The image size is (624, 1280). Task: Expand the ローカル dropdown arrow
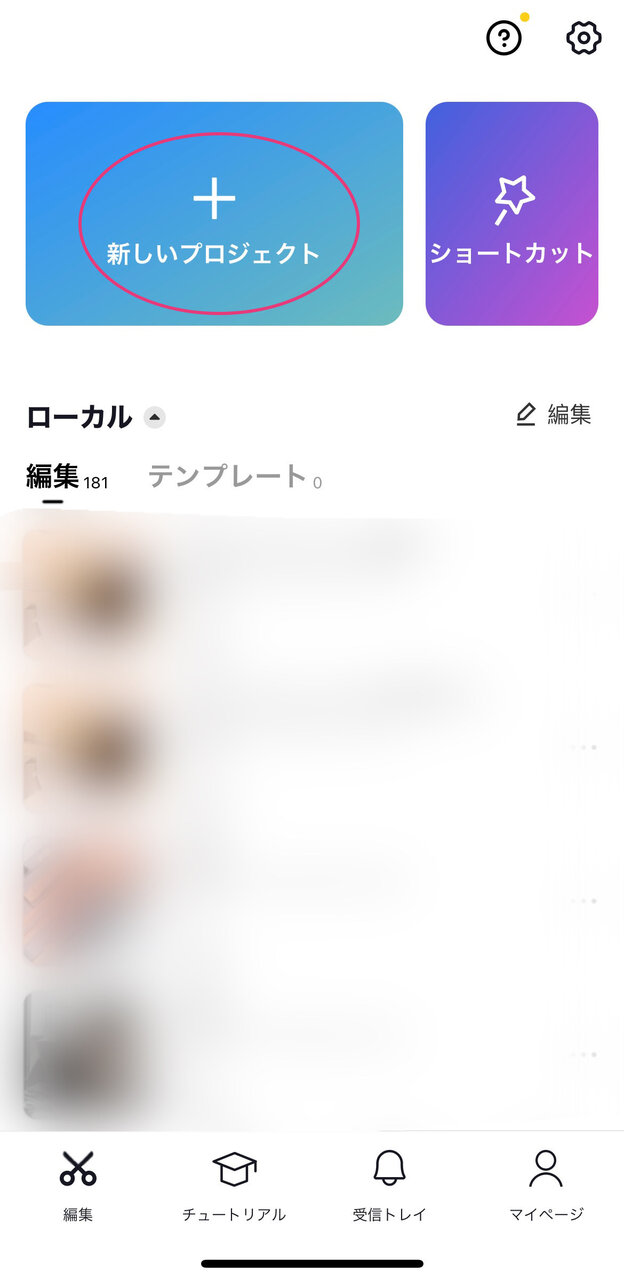154,417
